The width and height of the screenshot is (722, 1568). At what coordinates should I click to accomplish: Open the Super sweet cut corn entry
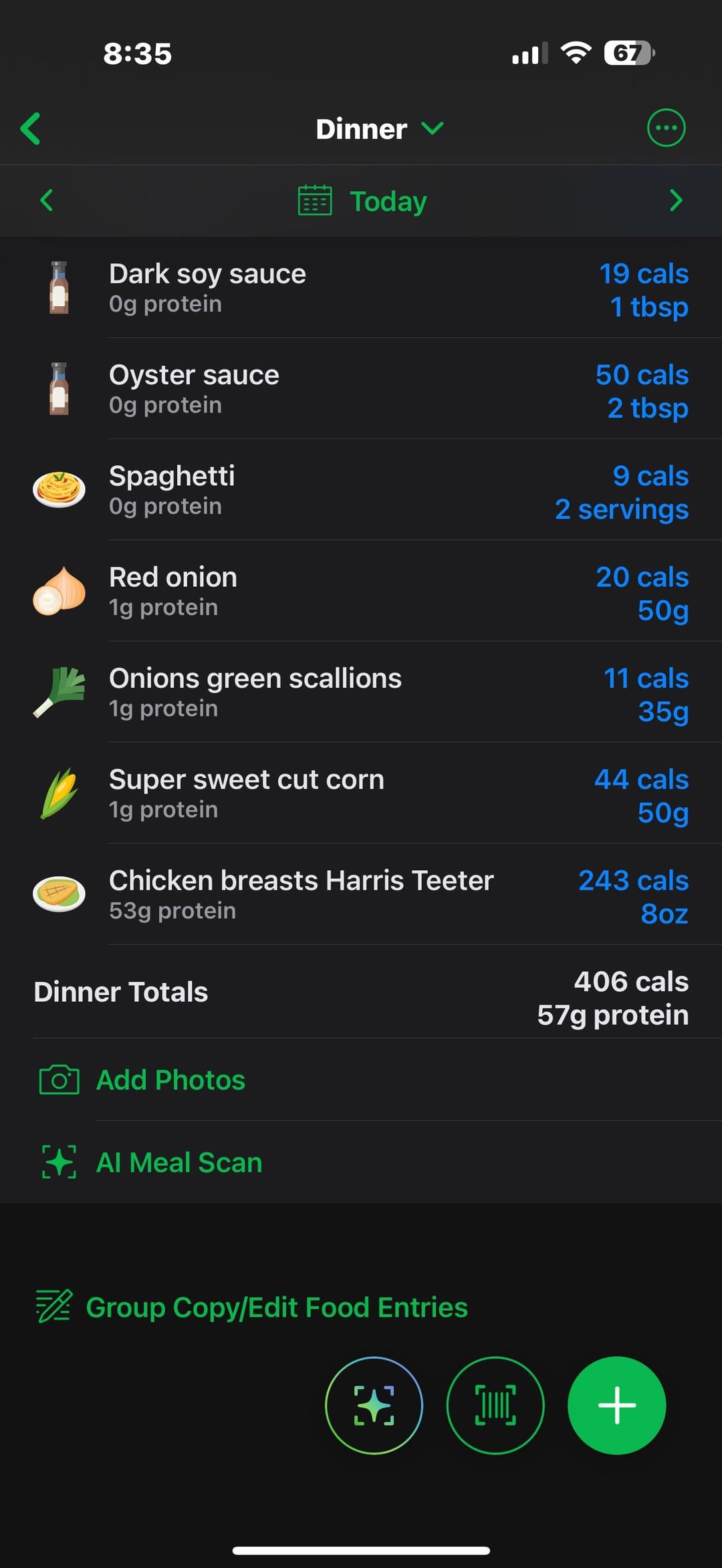tap(361, 793)
